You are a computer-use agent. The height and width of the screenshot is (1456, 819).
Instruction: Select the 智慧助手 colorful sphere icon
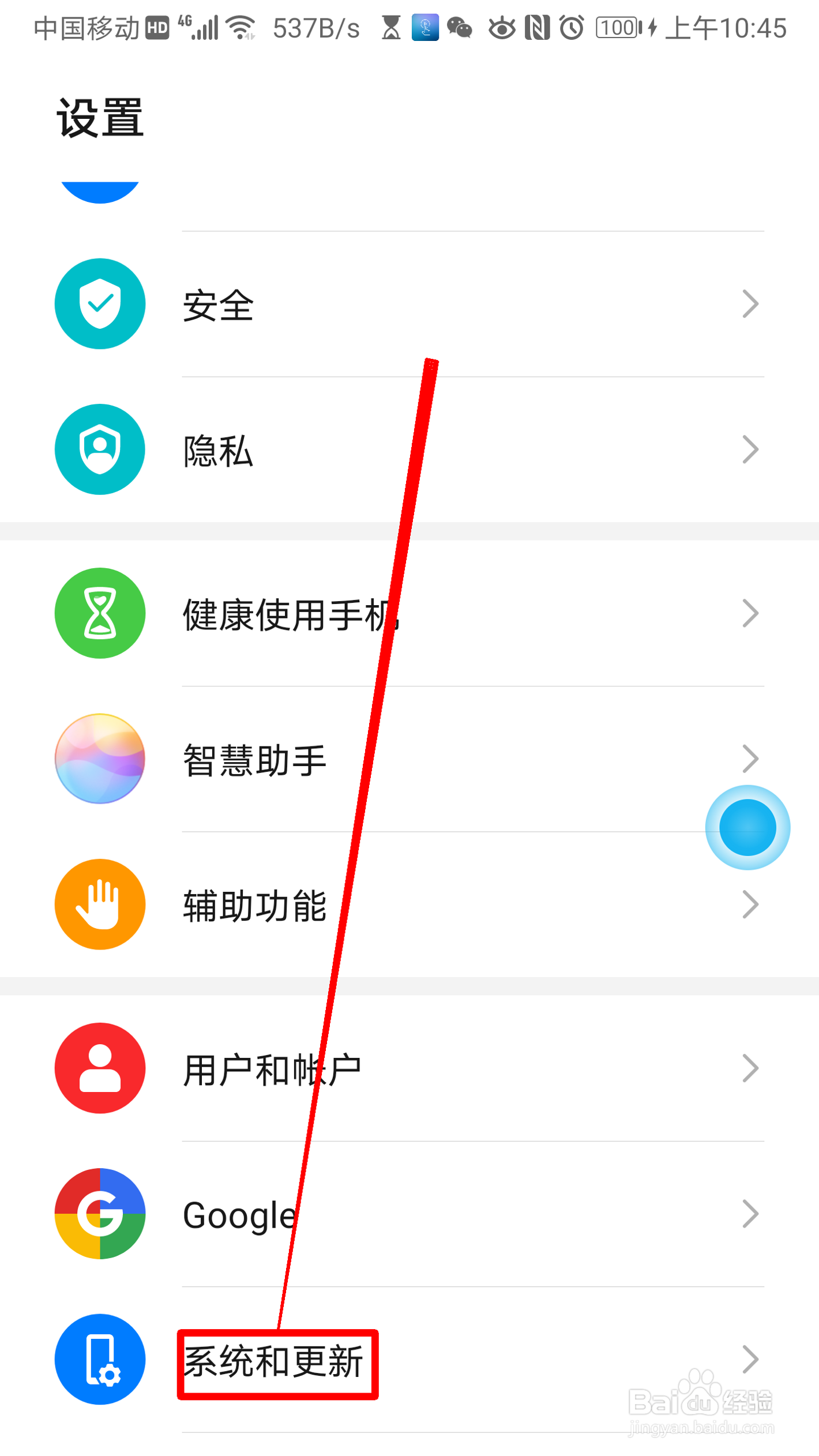coord(100,759)
